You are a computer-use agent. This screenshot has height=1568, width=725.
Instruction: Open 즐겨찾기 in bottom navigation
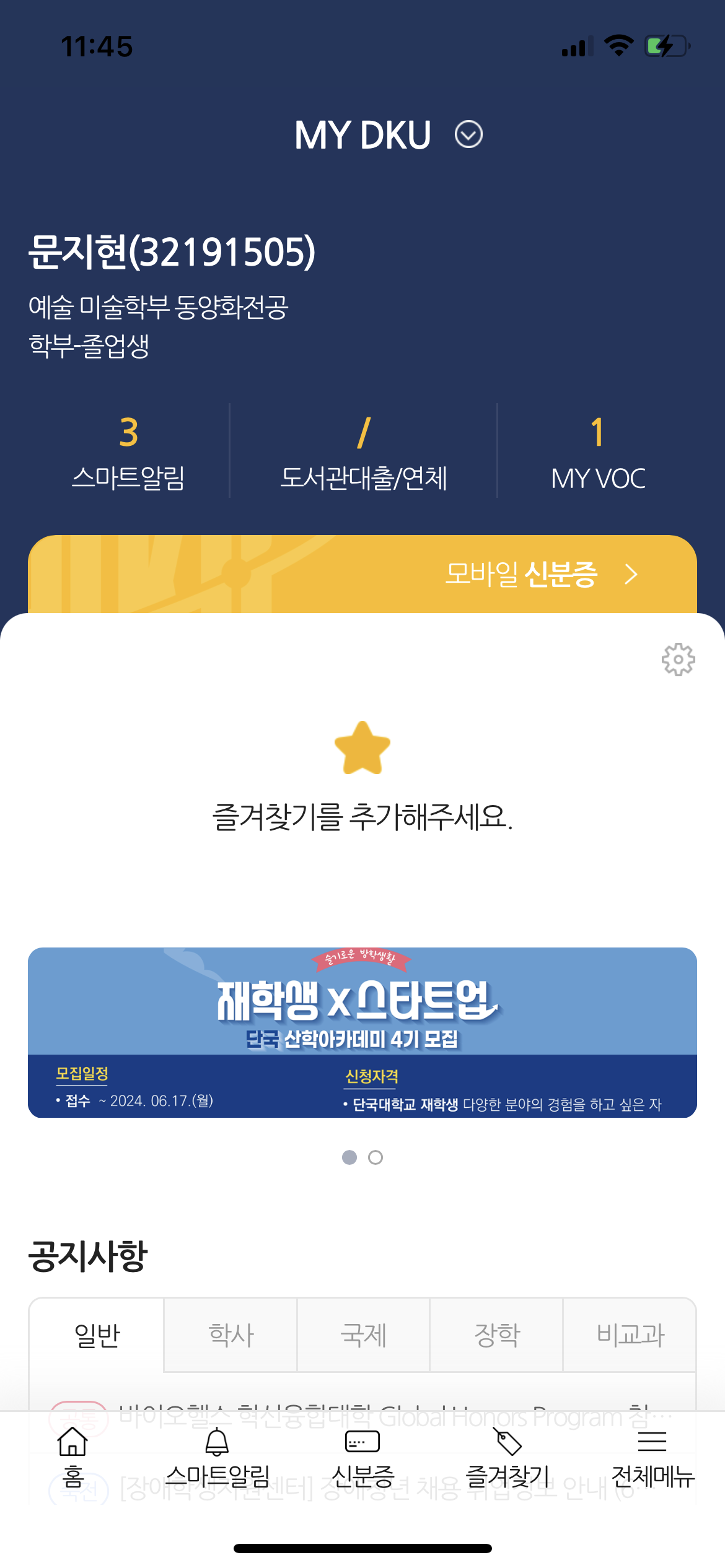click(507, 1457)
